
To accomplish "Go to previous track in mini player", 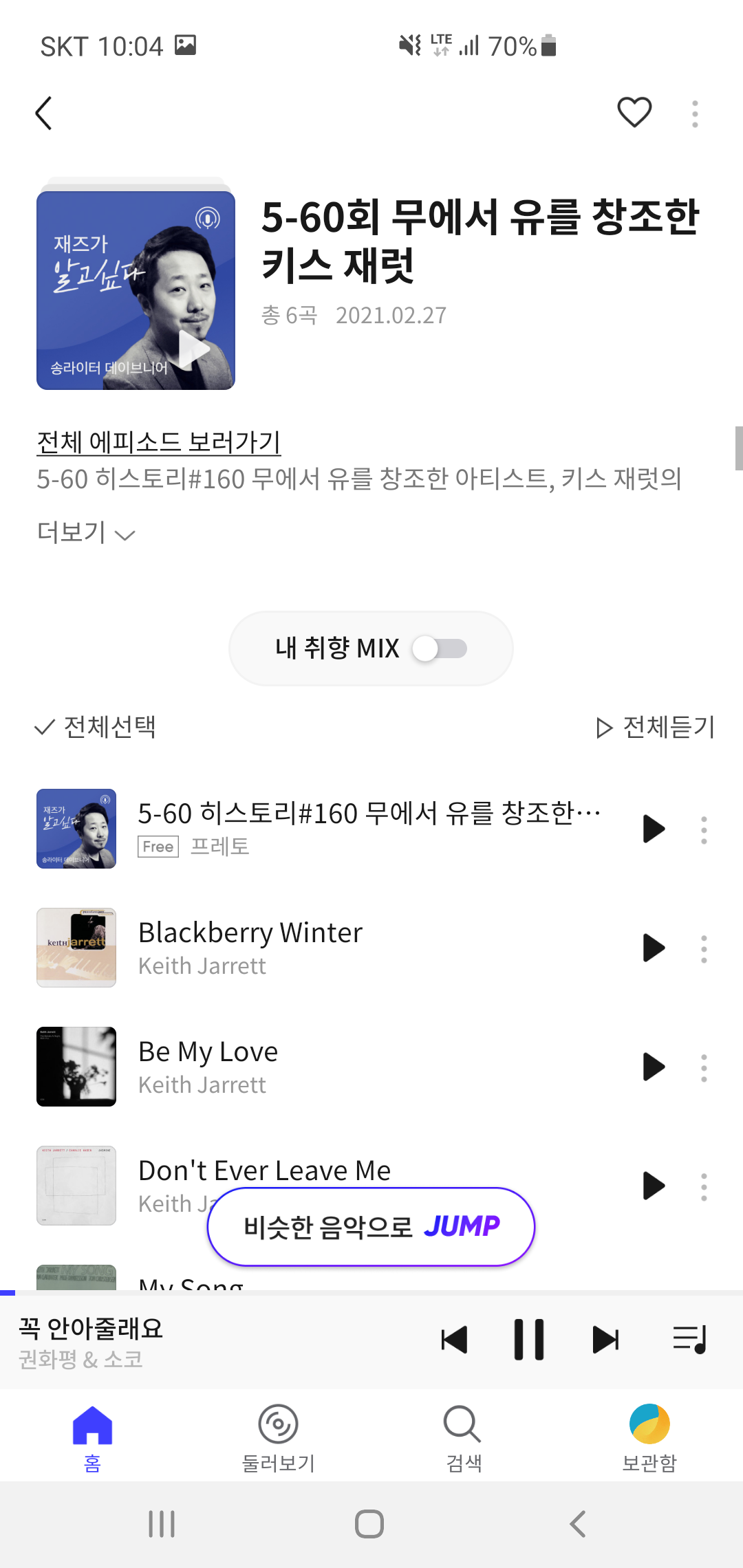I will (x=454, y=1339).
